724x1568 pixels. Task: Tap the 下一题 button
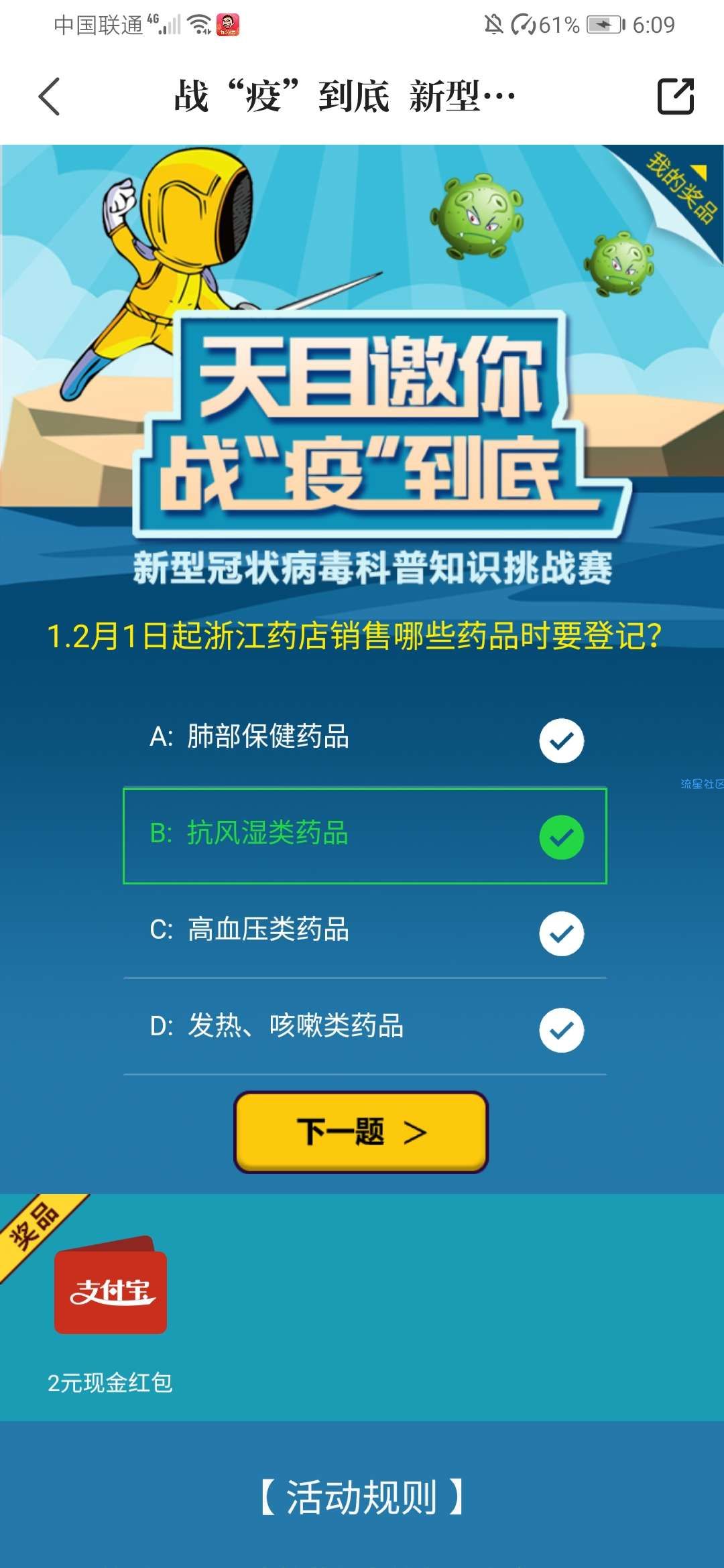361,1132
